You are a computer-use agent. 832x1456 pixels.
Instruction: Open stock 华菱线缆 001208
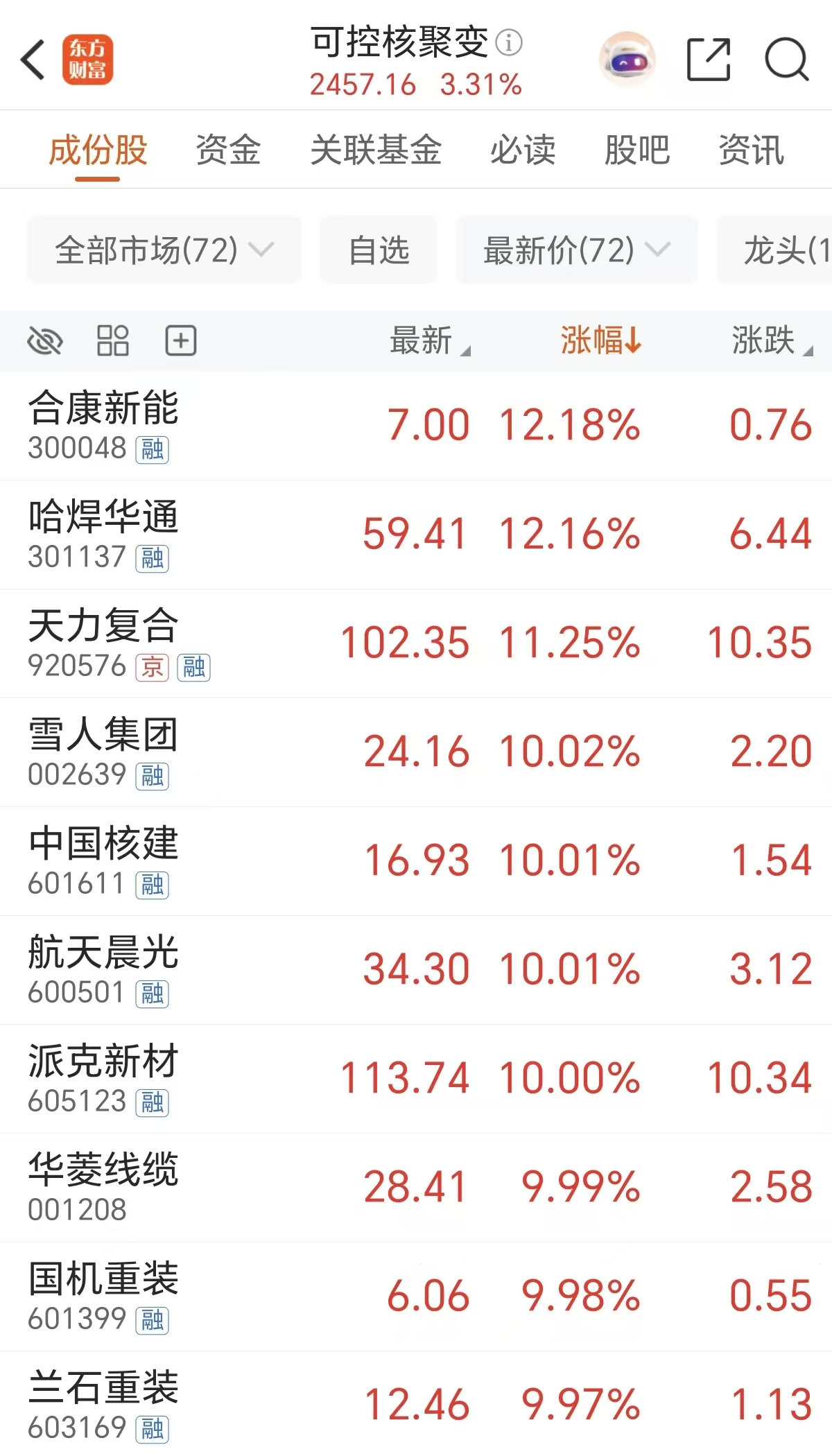104,1187
